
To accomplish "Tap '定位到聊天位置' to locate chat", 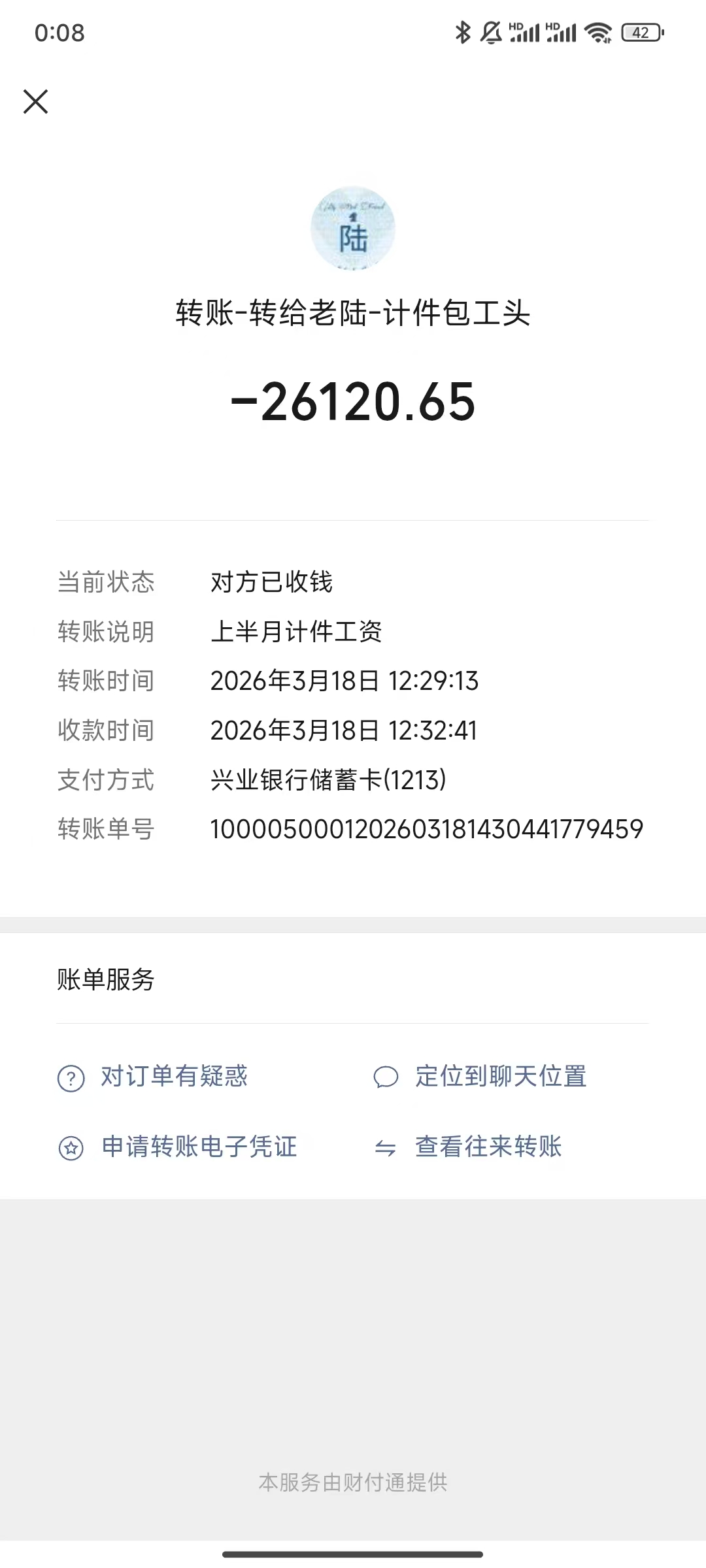I will pos(500,1077).
